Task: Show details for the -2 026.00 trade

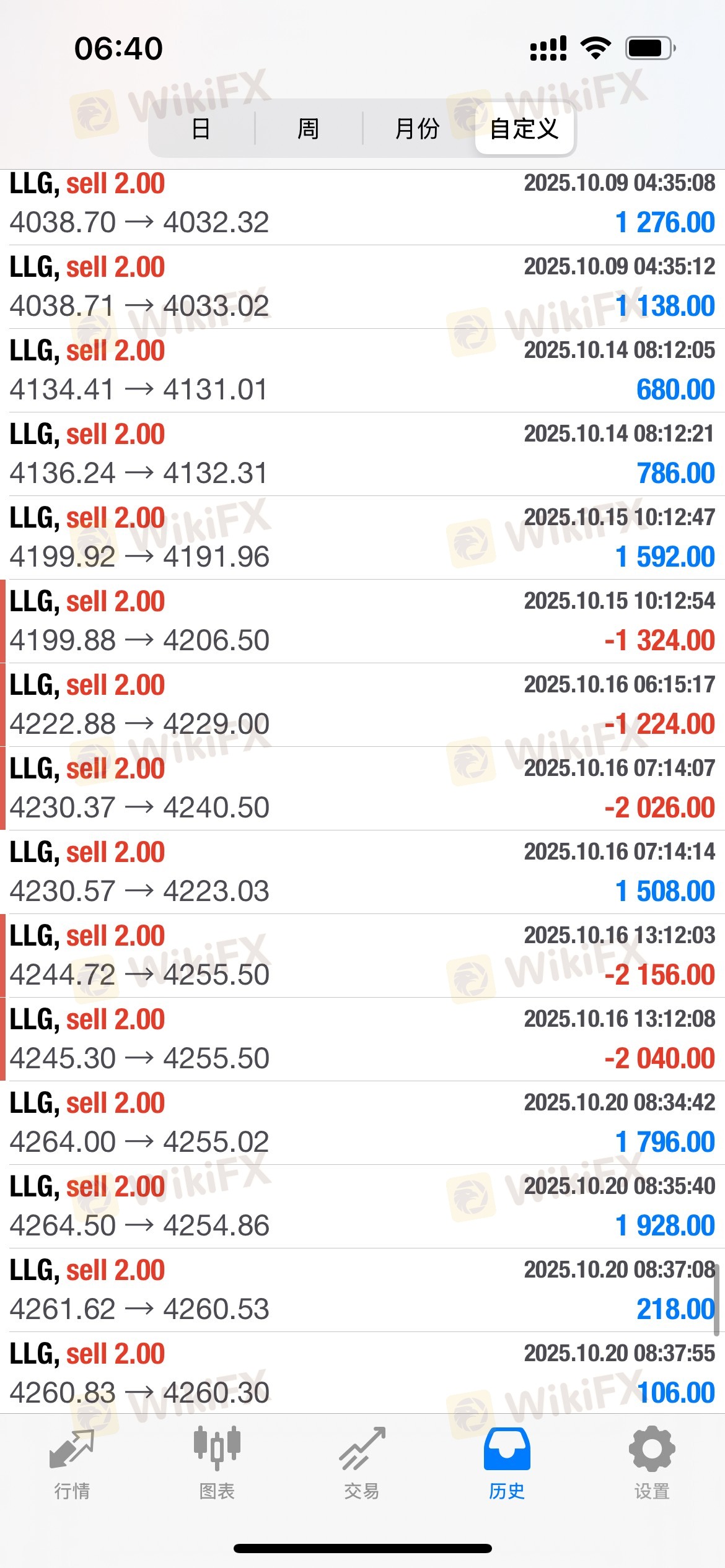Action: point(362,788)
